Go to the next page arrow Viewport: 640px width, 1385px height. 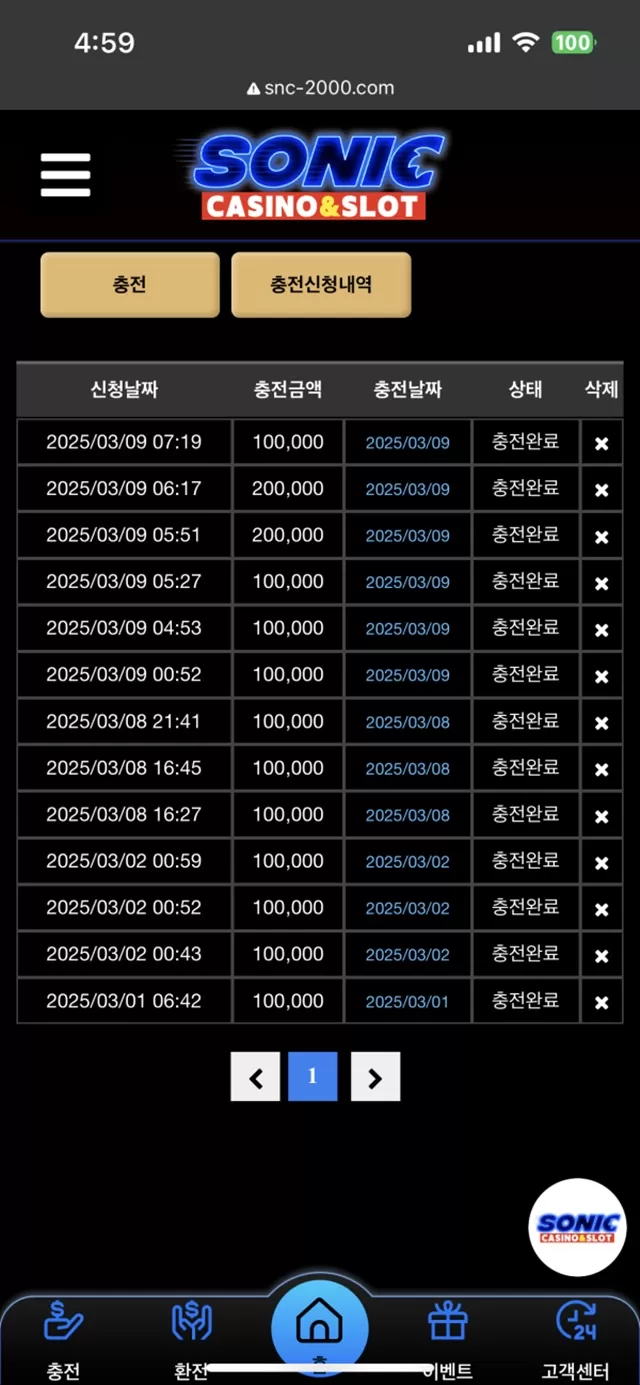pyautogui.click(x=375, y=1077)
